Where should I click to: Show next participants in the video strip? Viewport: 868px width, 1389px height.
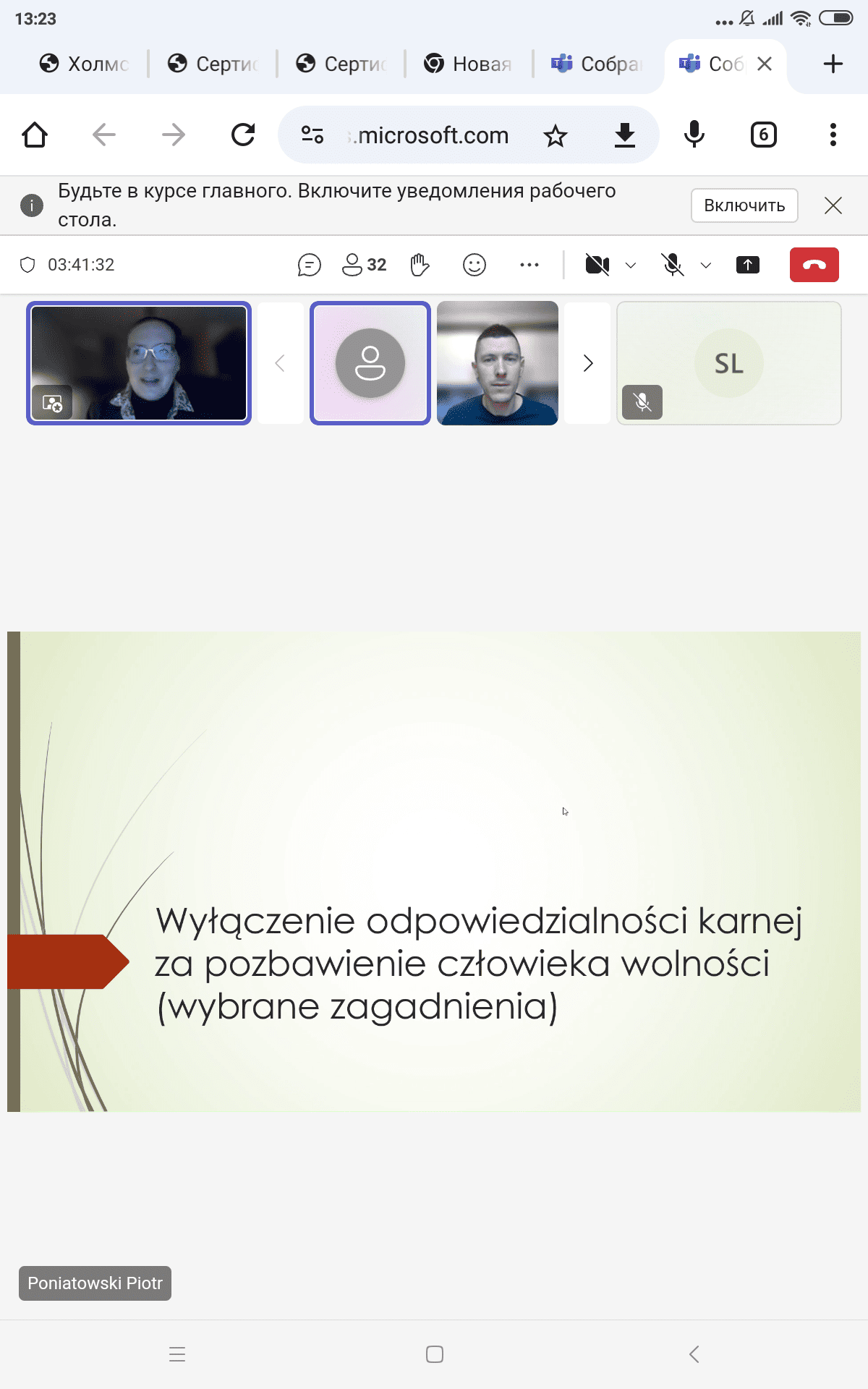tap(587, 363)
